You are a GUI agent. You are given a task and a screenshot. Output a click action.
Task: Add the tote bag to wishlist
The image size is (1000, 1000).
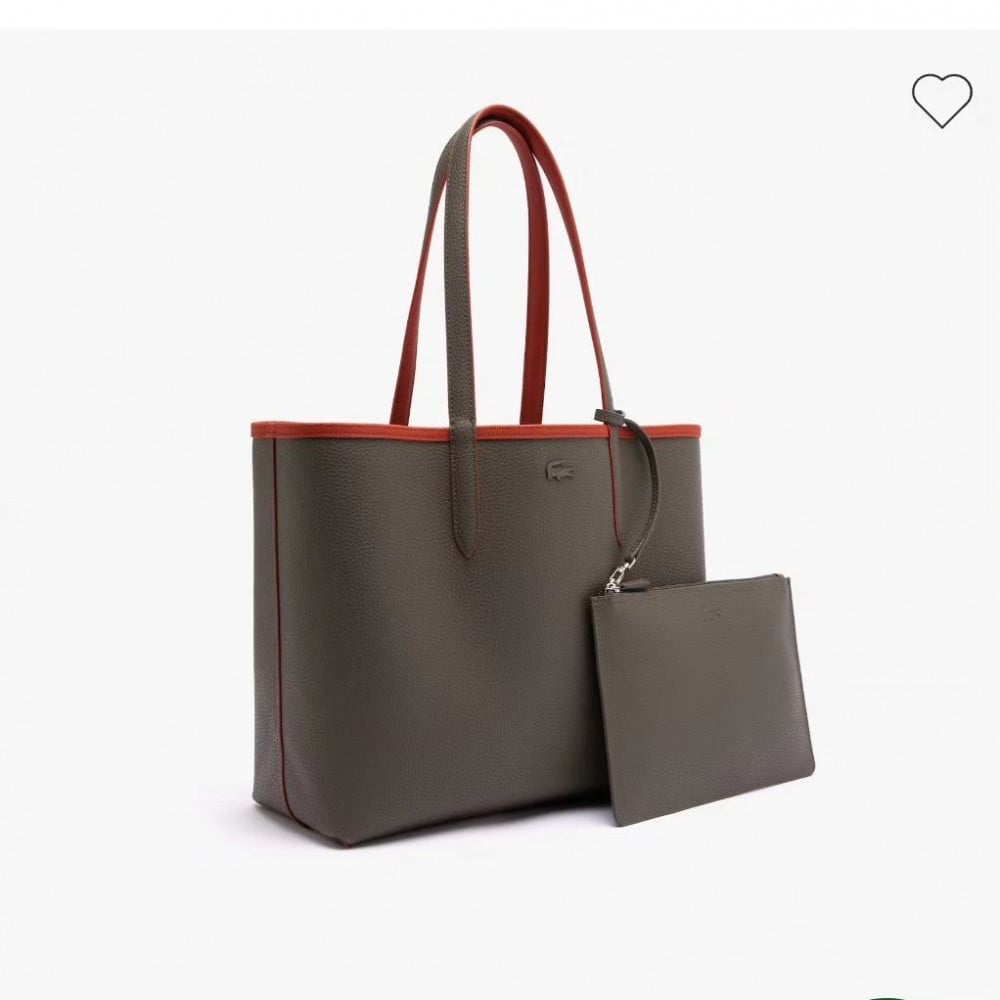coord(941,99)
